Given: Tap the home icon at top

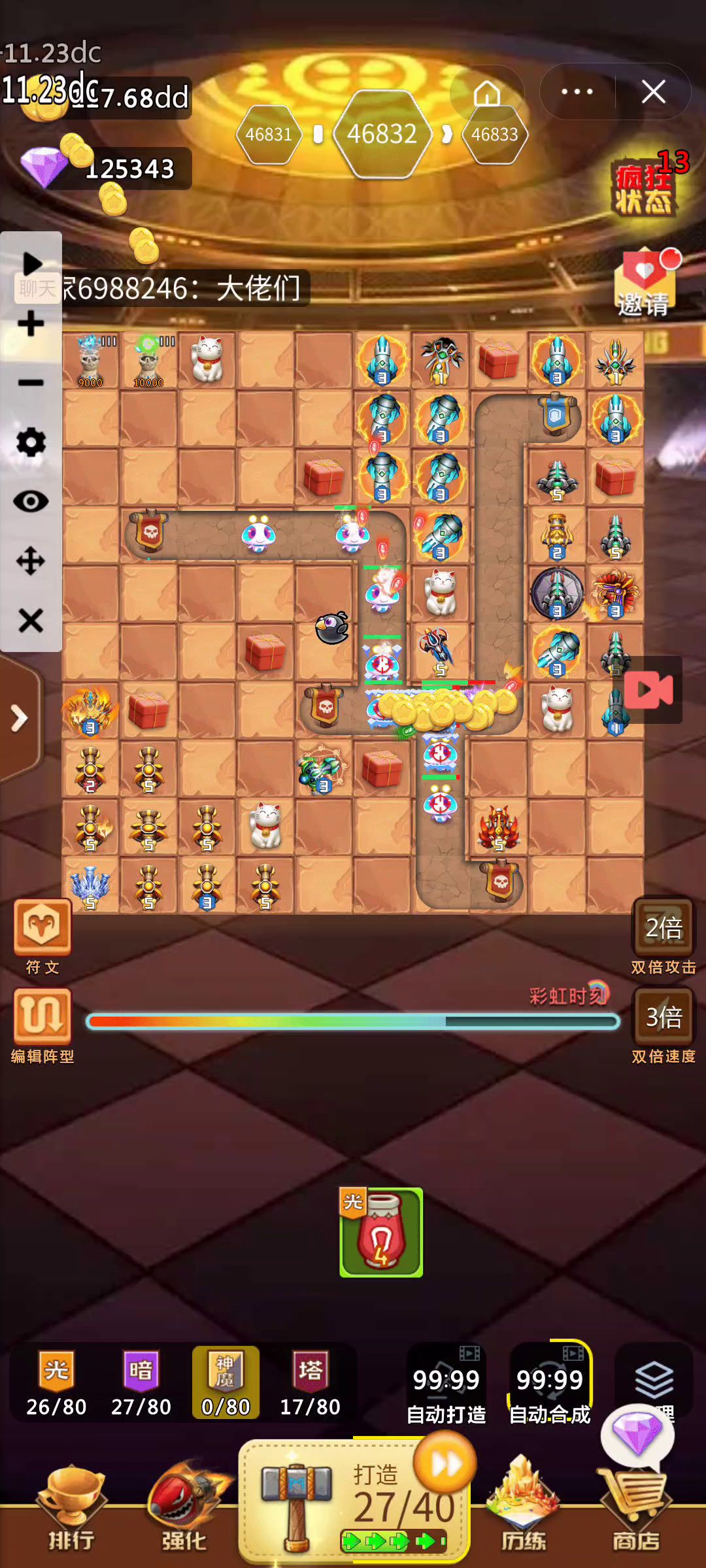Looking at the screenshot, I should click(487, 93).
